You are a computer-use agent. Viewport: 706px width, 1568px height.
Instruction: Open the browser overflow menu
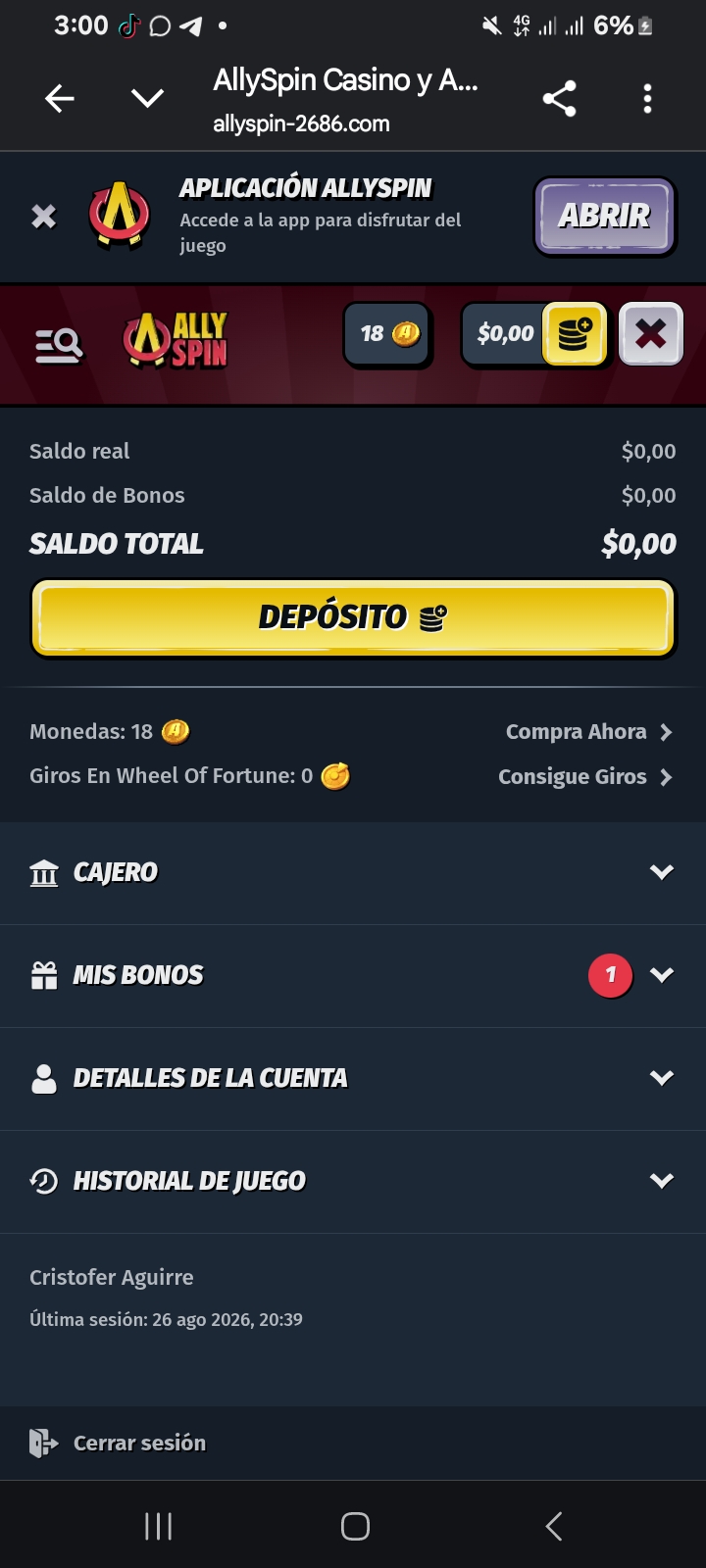coord(647,99)
